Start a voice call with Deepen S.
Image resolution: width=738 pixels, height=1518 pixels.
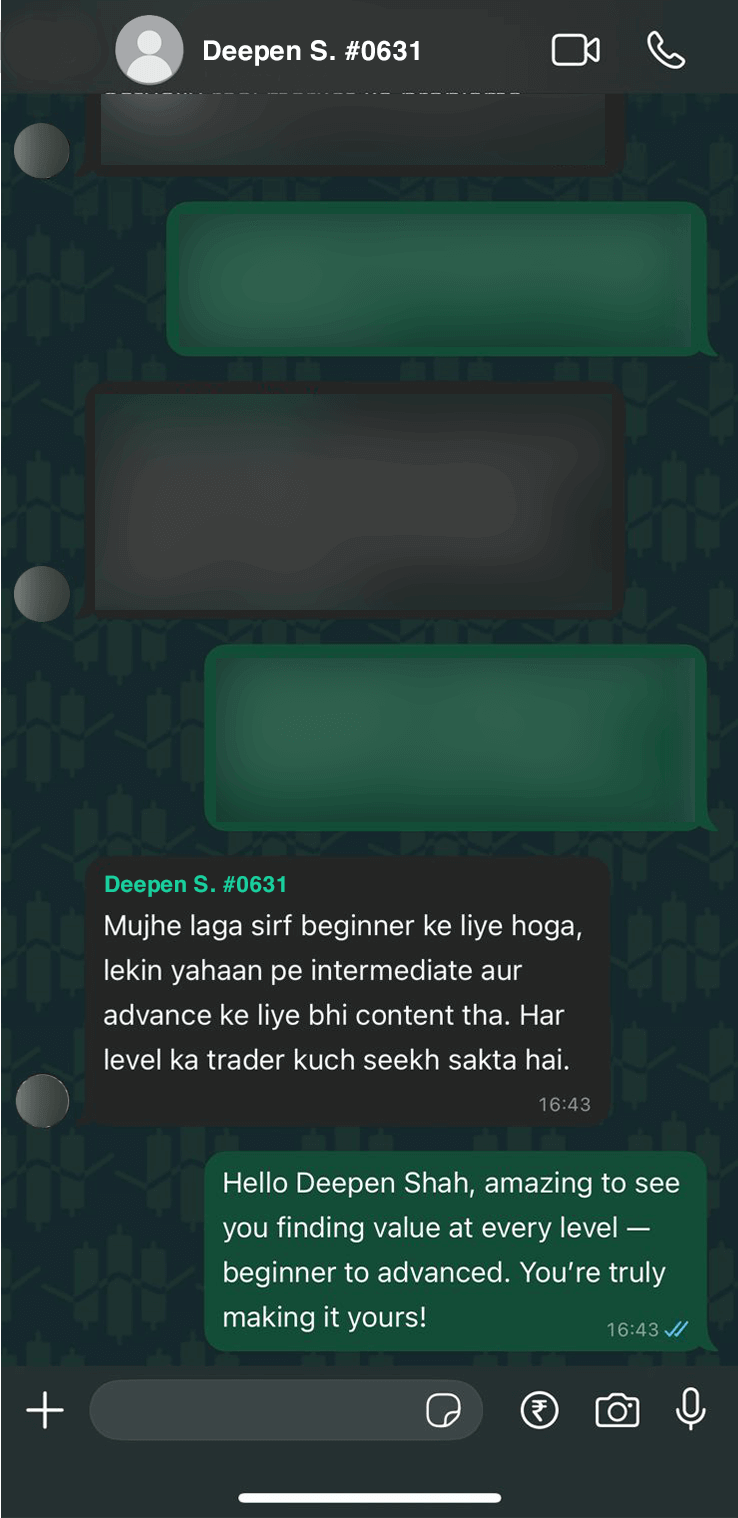[x=666, y=50]
